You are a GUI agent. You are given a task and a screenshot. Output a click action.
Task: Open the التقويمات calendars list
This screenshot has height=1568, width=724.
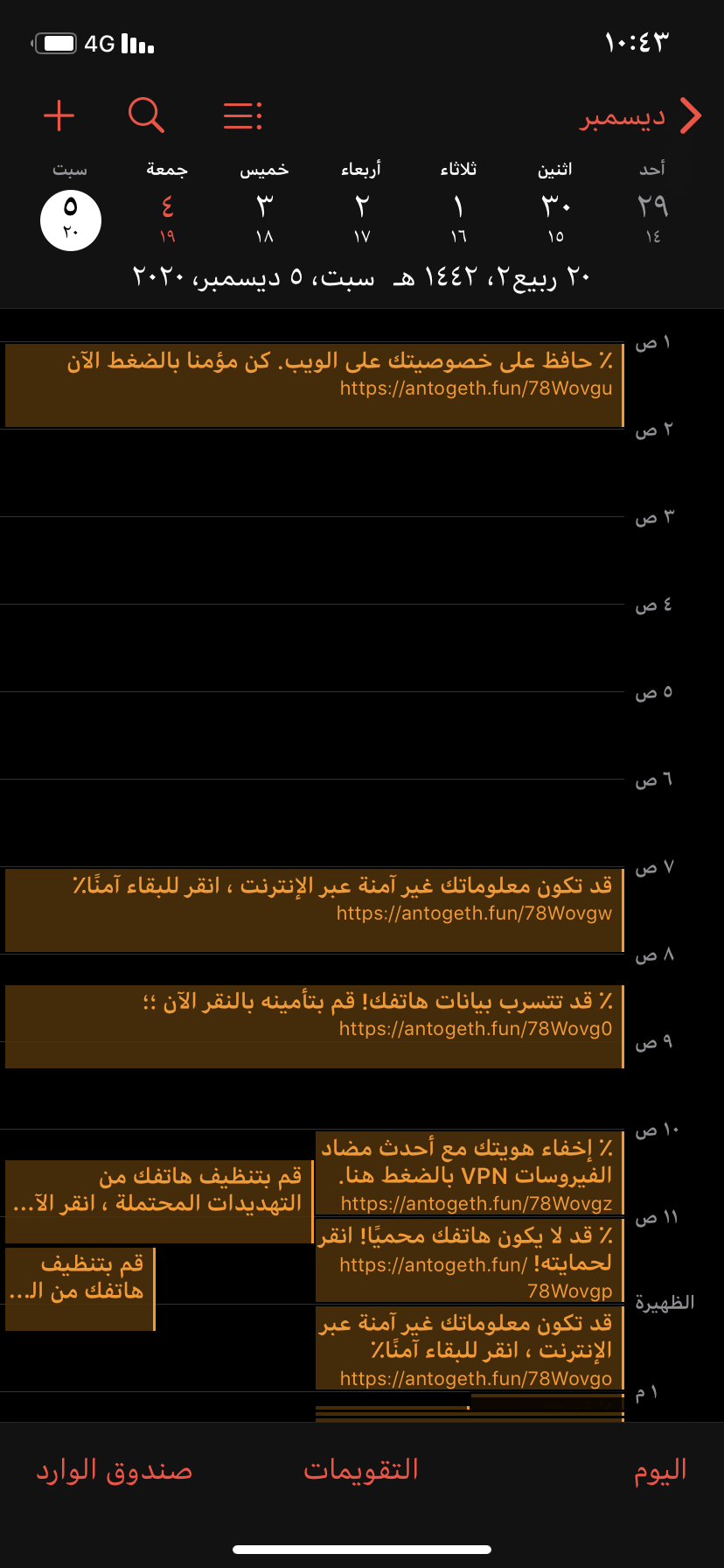coord(361,1470)
